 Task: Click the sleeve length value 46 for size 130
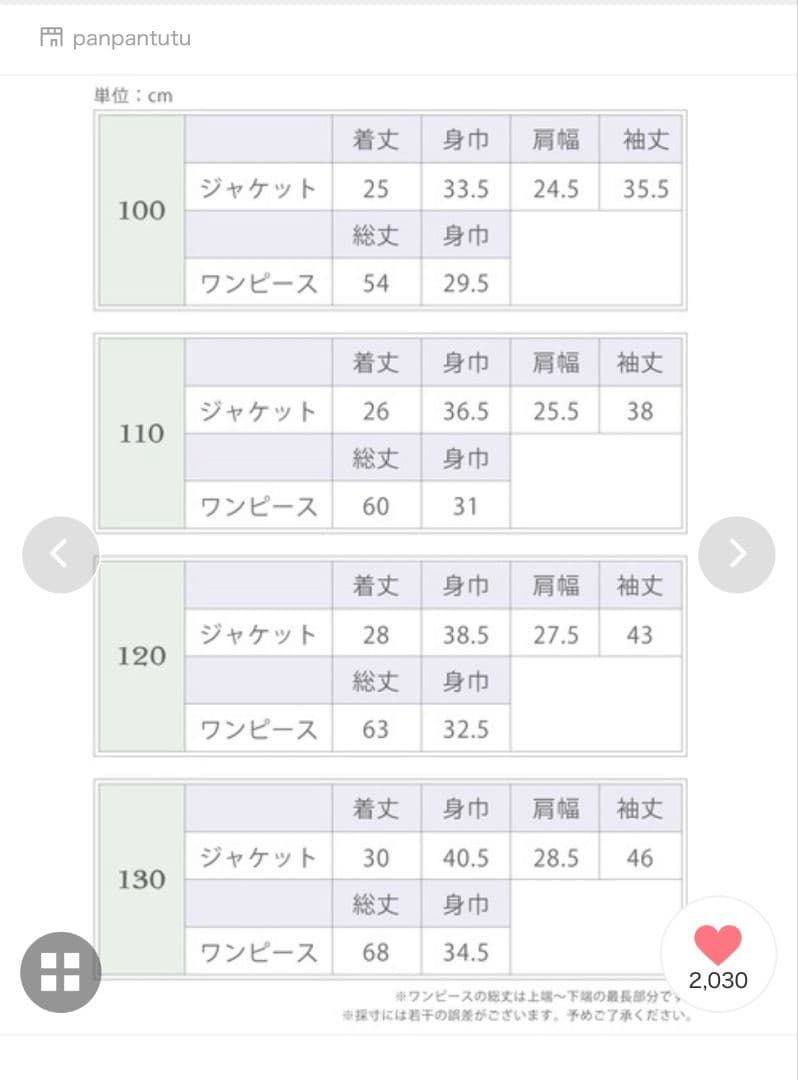[641, 856]
